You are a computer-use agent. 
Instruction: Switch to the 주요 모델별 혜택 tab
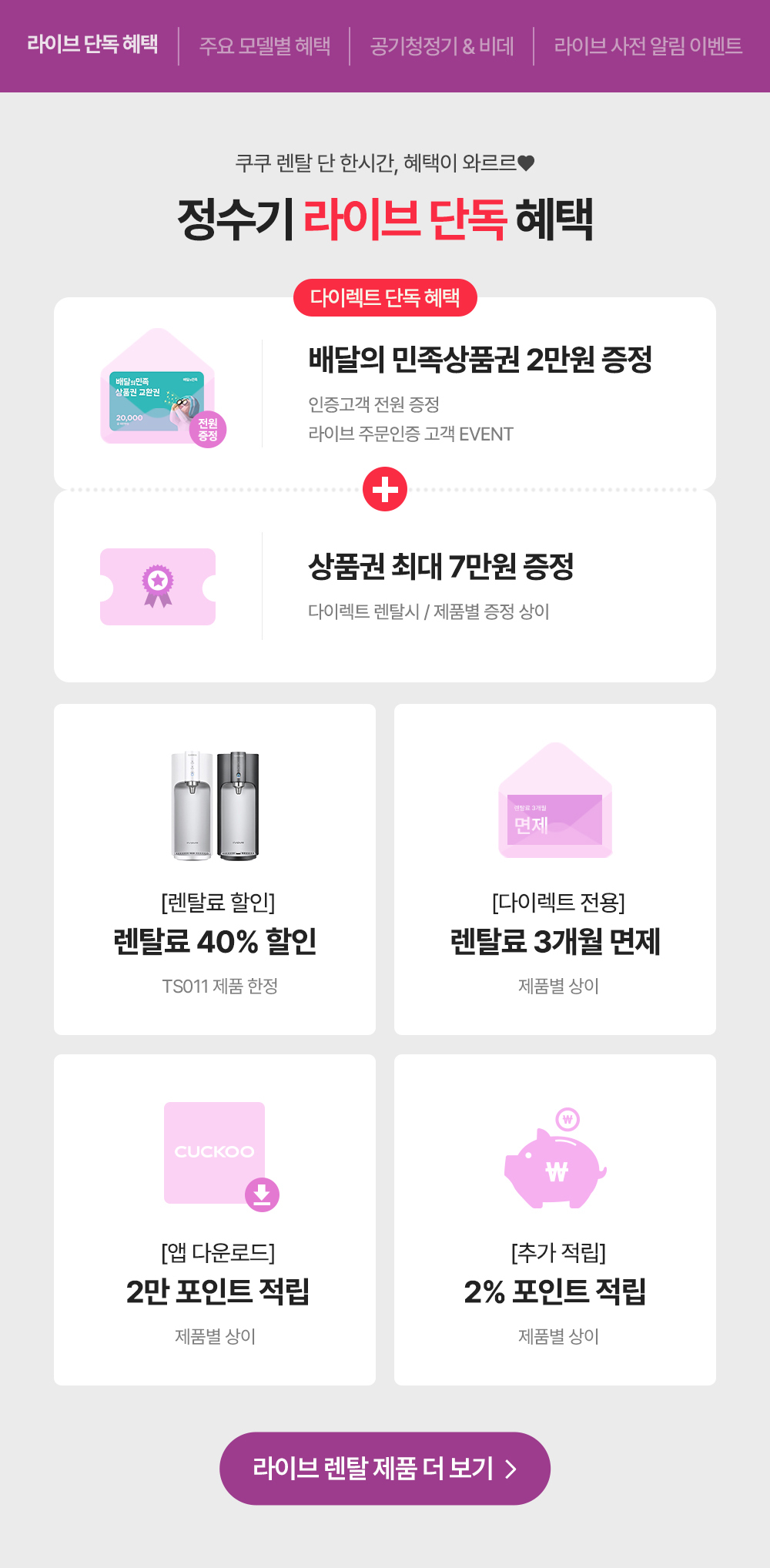265,46
